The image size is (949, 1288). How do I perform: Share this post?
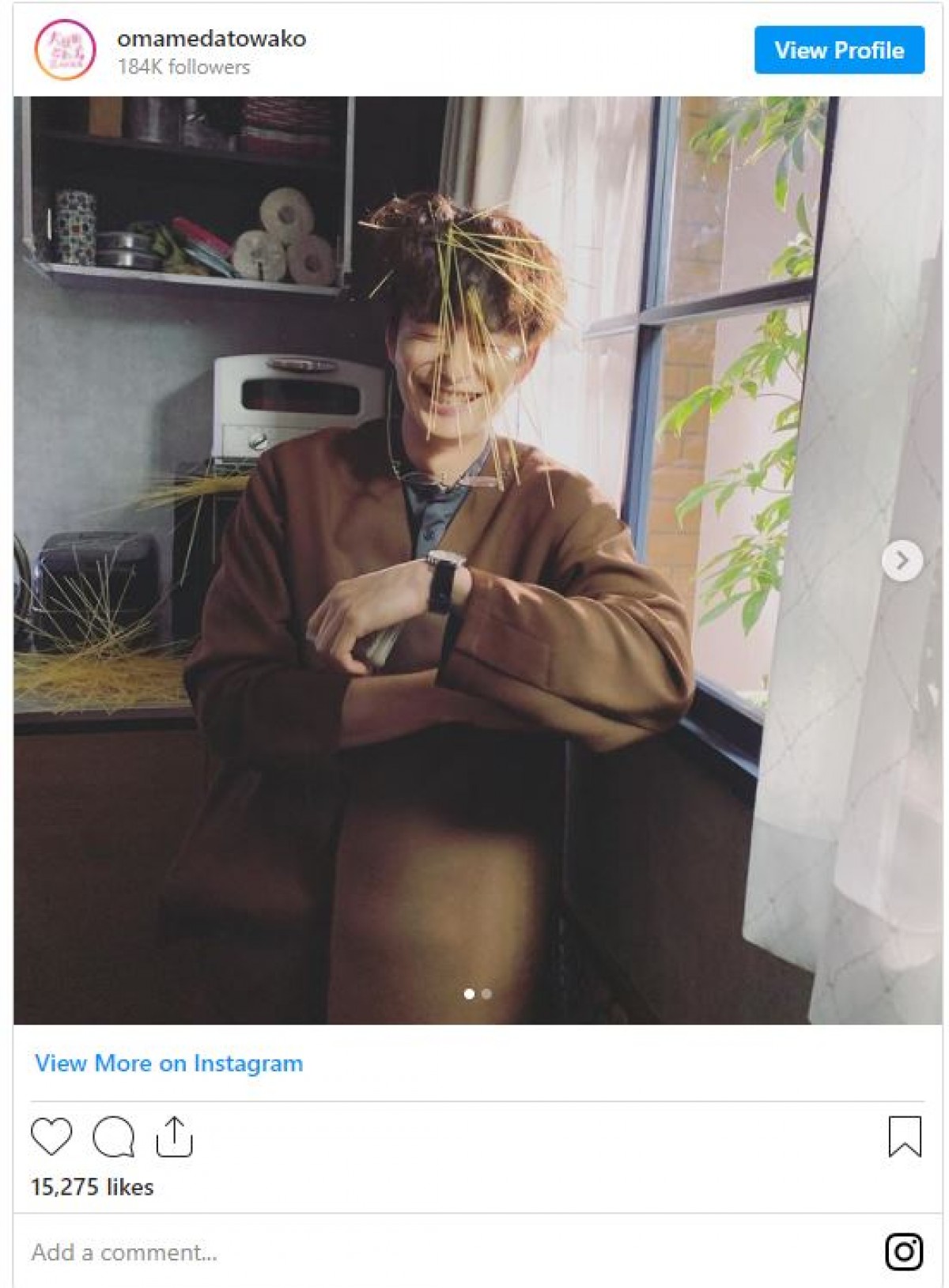point(174,1137)
